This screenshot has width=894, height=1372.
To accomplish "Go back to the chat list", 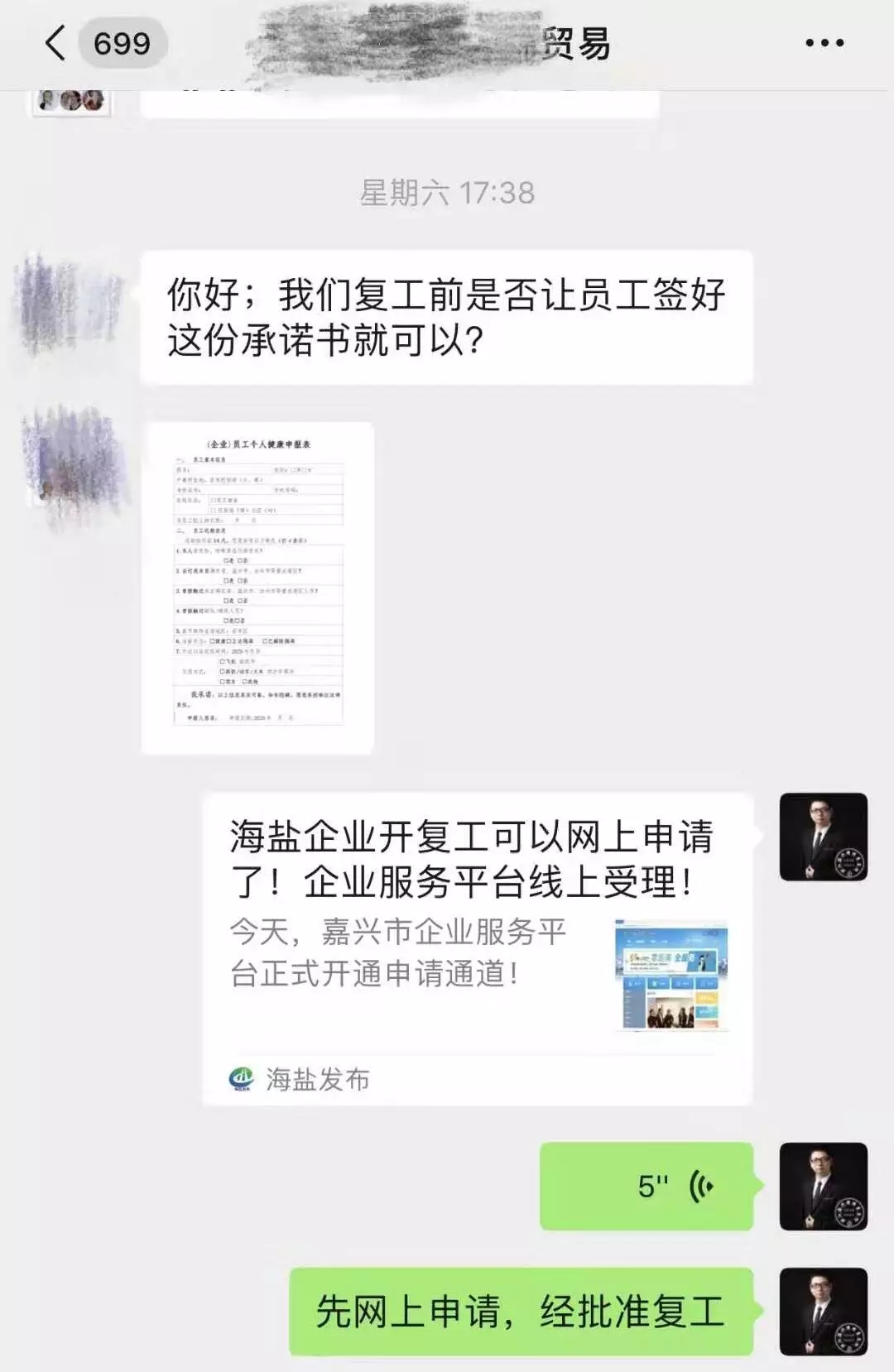I will pyautogui.click(x=55, y=43).
